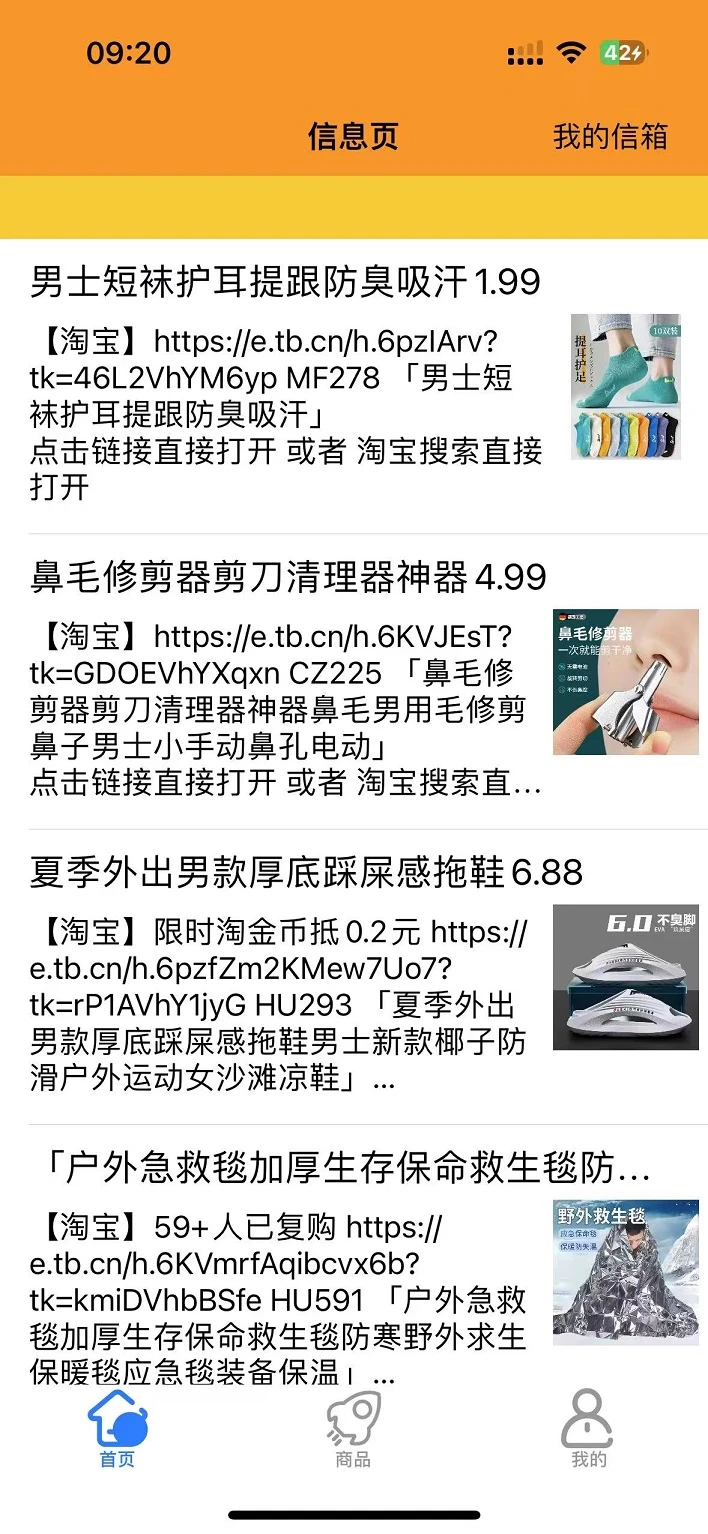Screen dimensions: 708x1534
Task: Open the 户外急救毯加厚生存保命救生毯 listing
Action: click(x=340, y=1167)
